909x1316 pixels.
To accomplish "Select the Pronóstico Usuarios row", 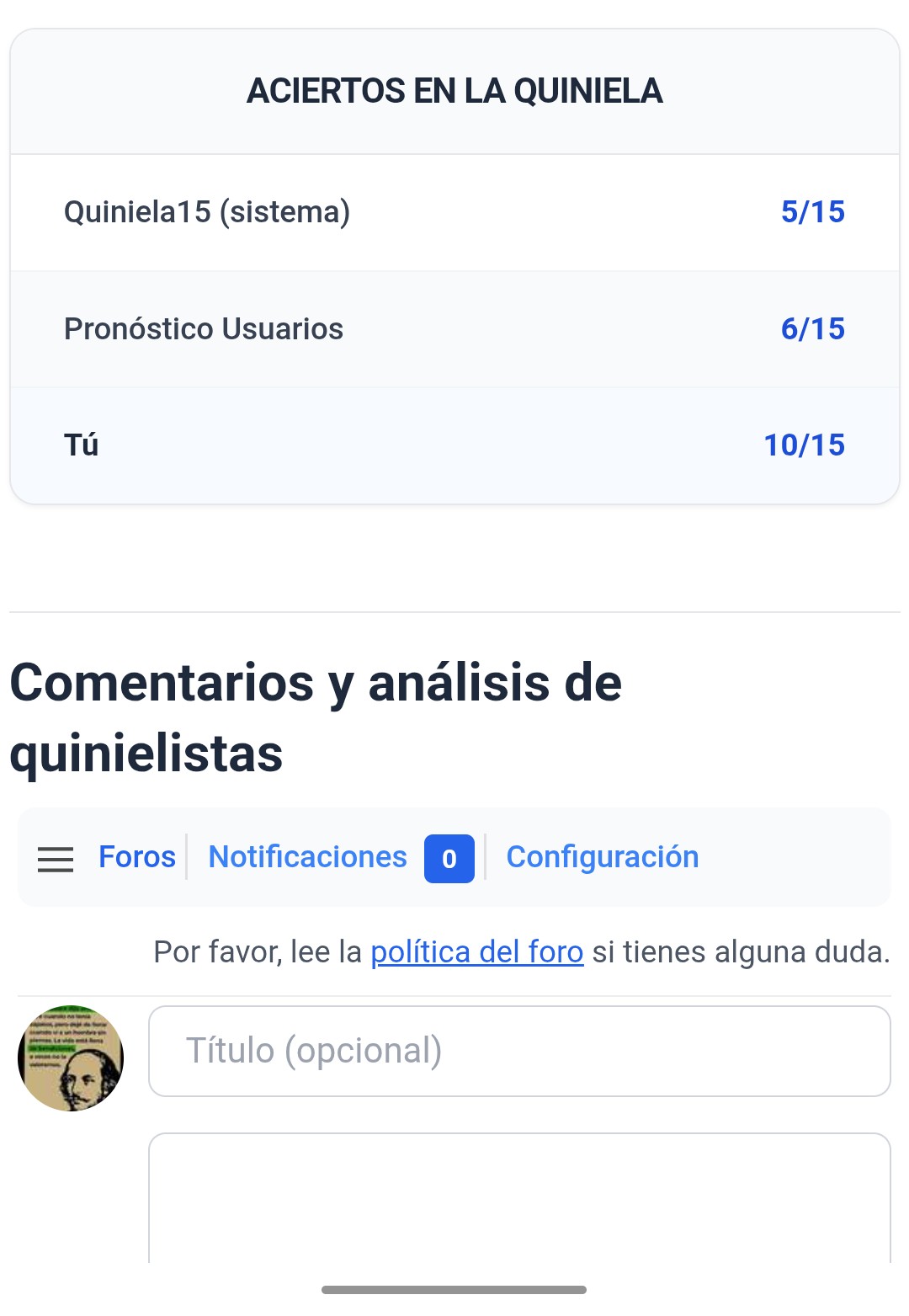I will pyautogui.click(x=337, y=328).
